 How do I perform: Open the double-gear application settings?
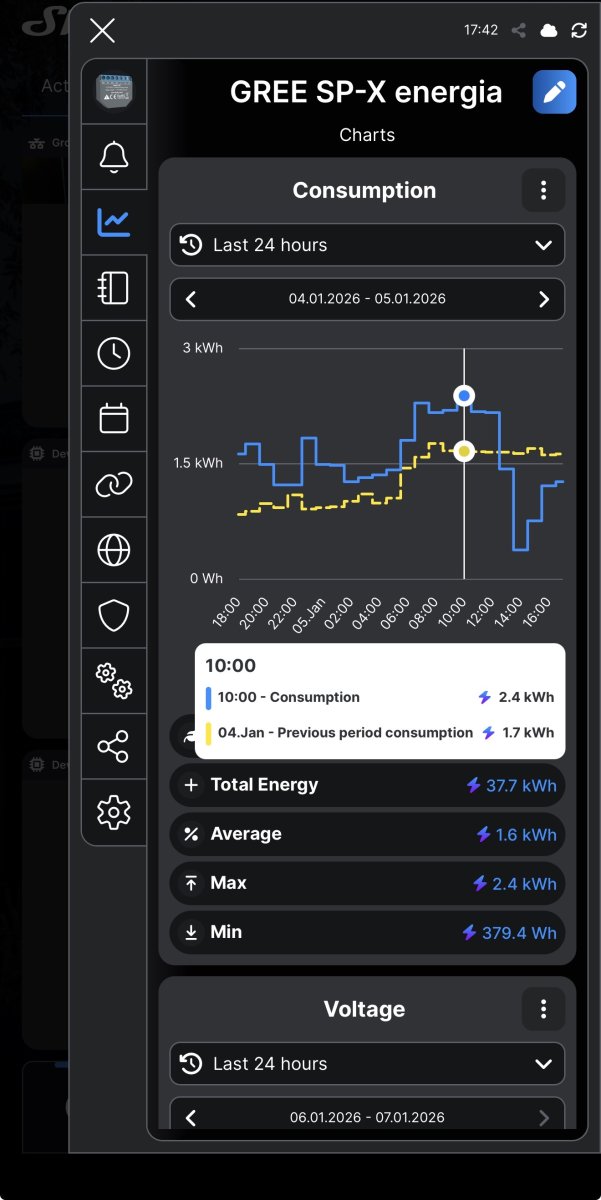coord(114,681)
